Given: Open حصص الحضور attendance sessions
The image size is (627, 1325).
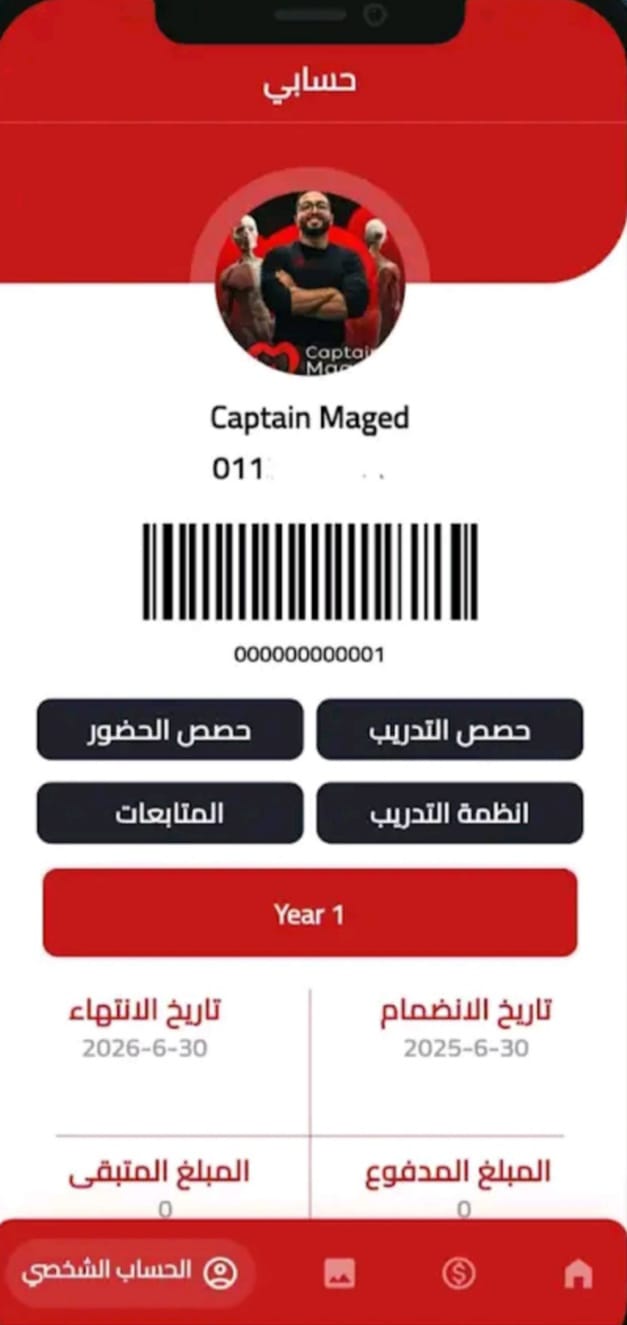Looking at the screenshot, I should [170, 730].
